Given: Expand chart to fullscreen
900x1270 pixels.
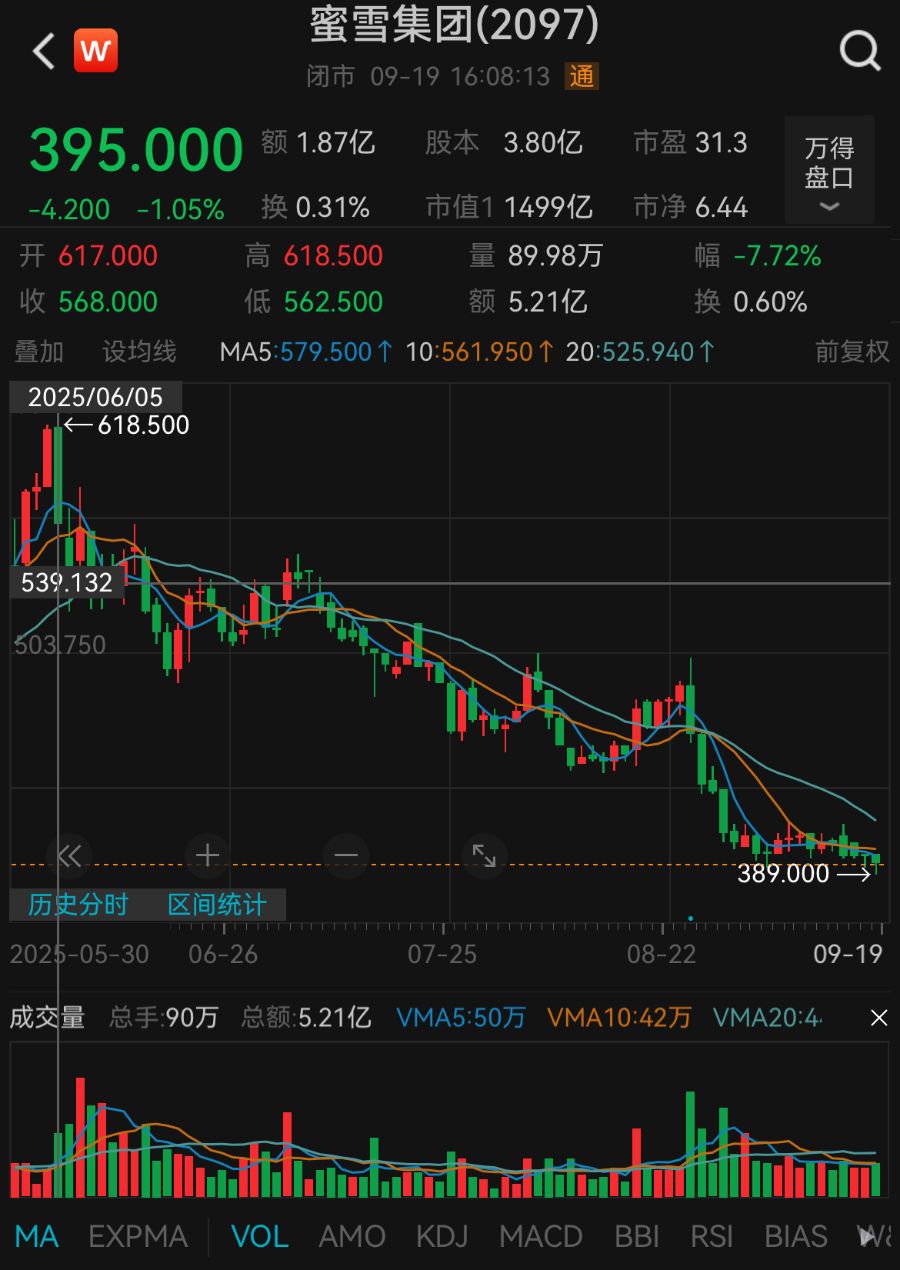Looking at the screenshot, I should (x=484, y=856).
